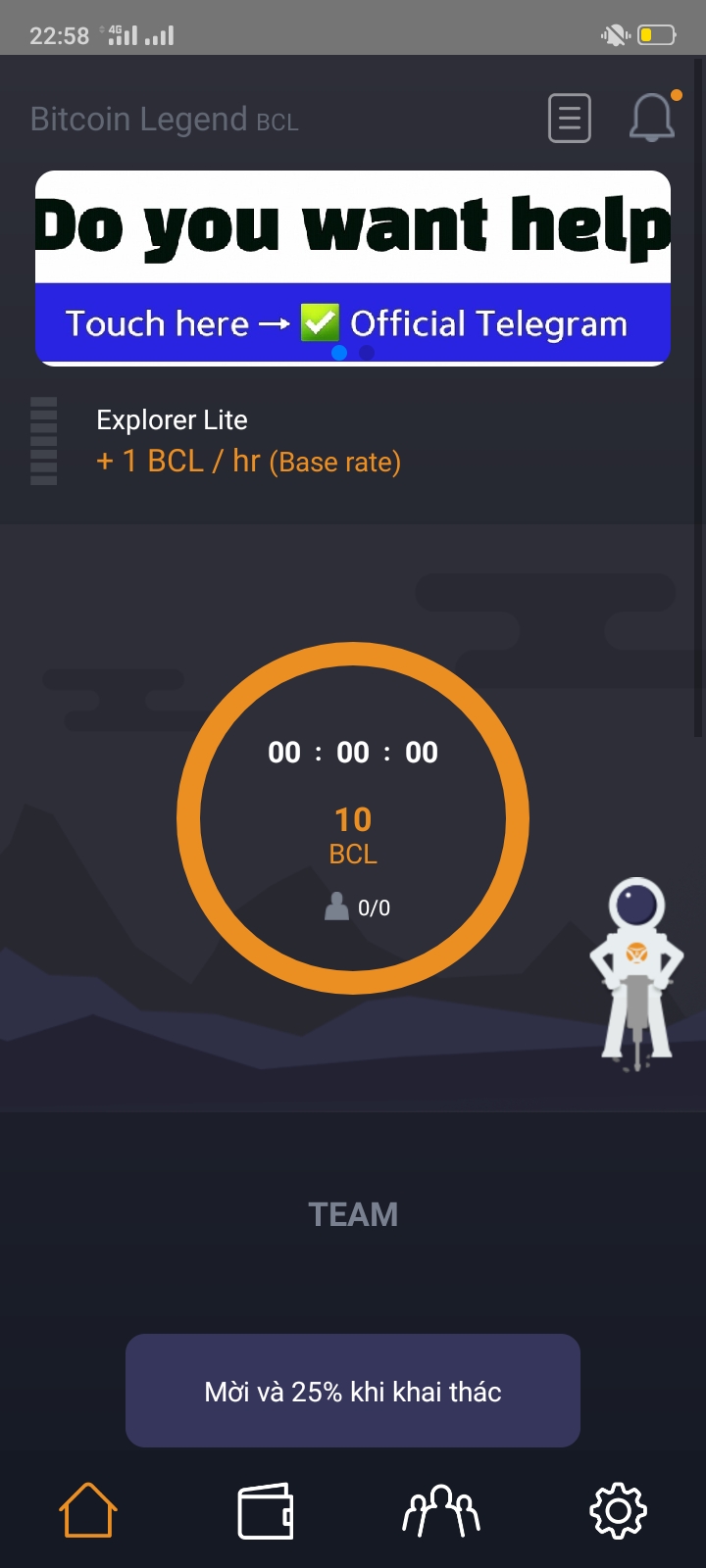This screenshot has height=1568, width=706.
Task: Open the Wallet tab
Action: [x=265, y=1510]
